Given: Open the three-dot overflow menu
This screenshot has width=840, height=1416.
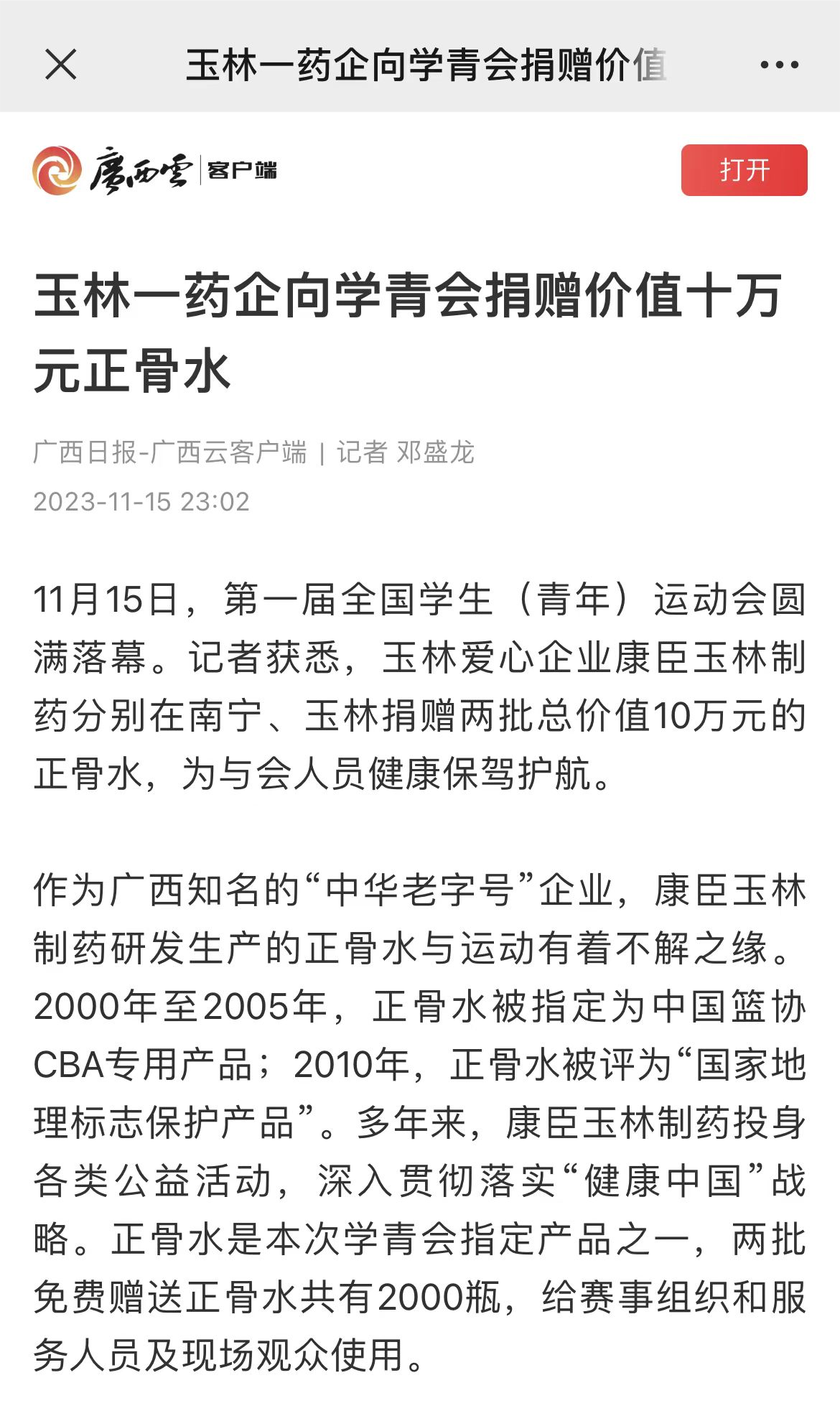Looking at the screenshot, I should pyautogui.click(x=779, y=65).
